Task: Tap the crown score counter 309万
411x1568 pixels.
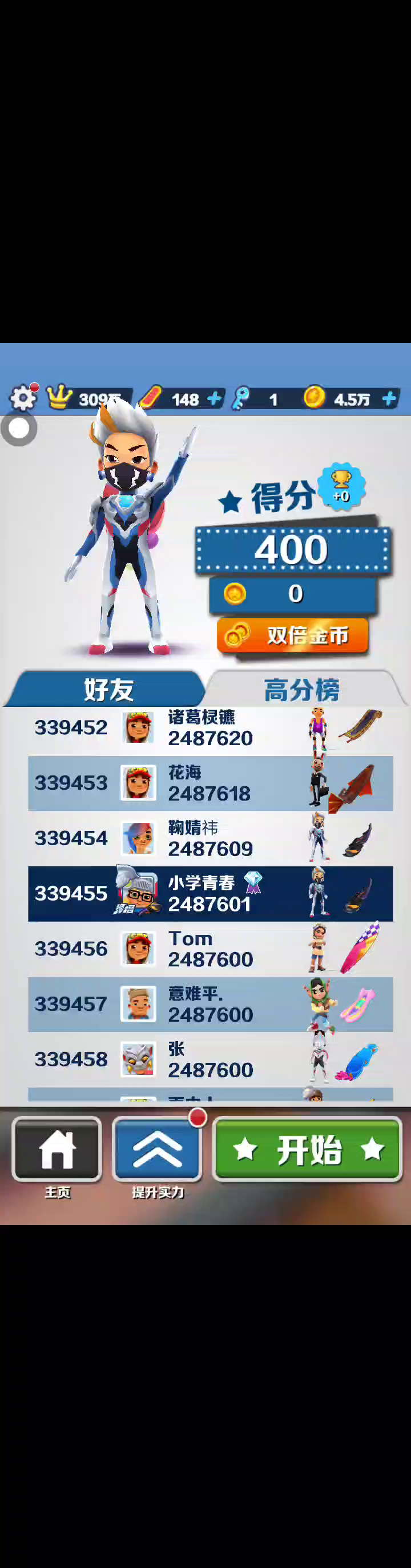Action: pos(91,399)
